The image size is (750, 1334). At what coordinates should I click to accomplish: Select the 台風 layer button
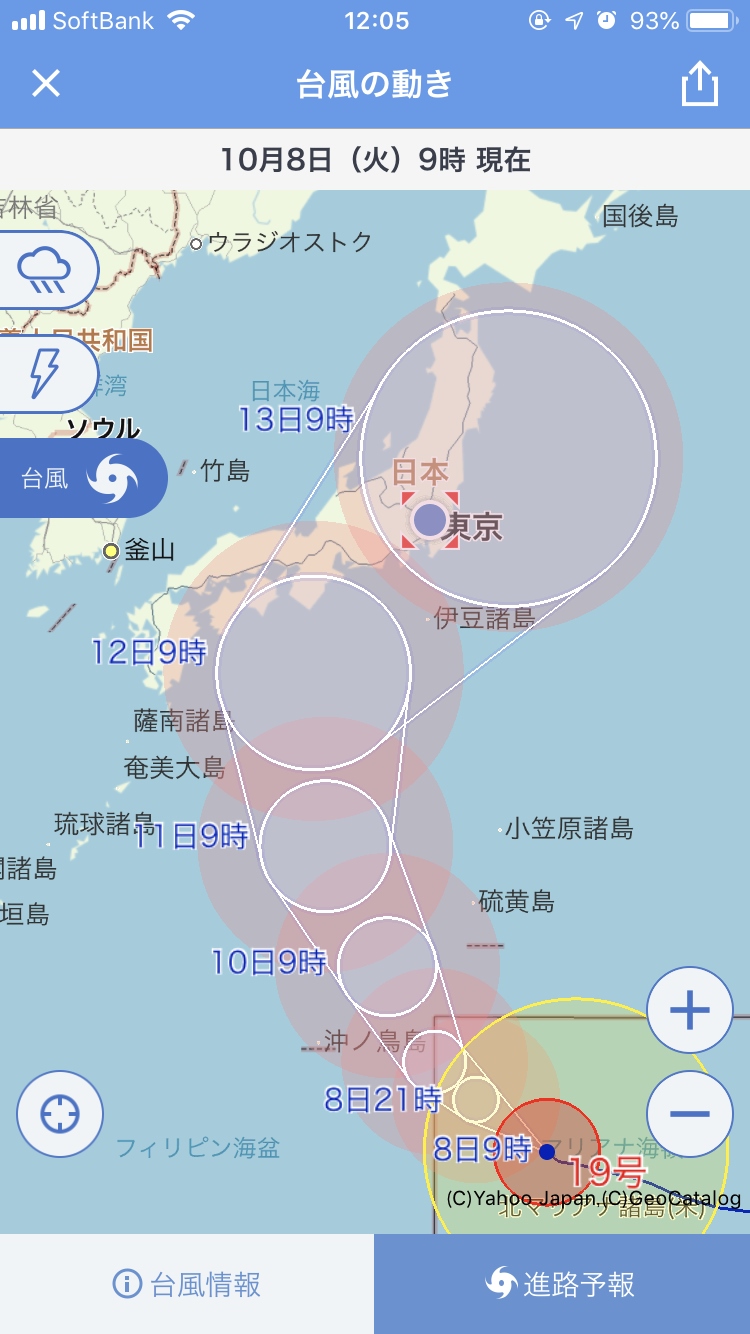pyautogui.click(x=80, y=478)
